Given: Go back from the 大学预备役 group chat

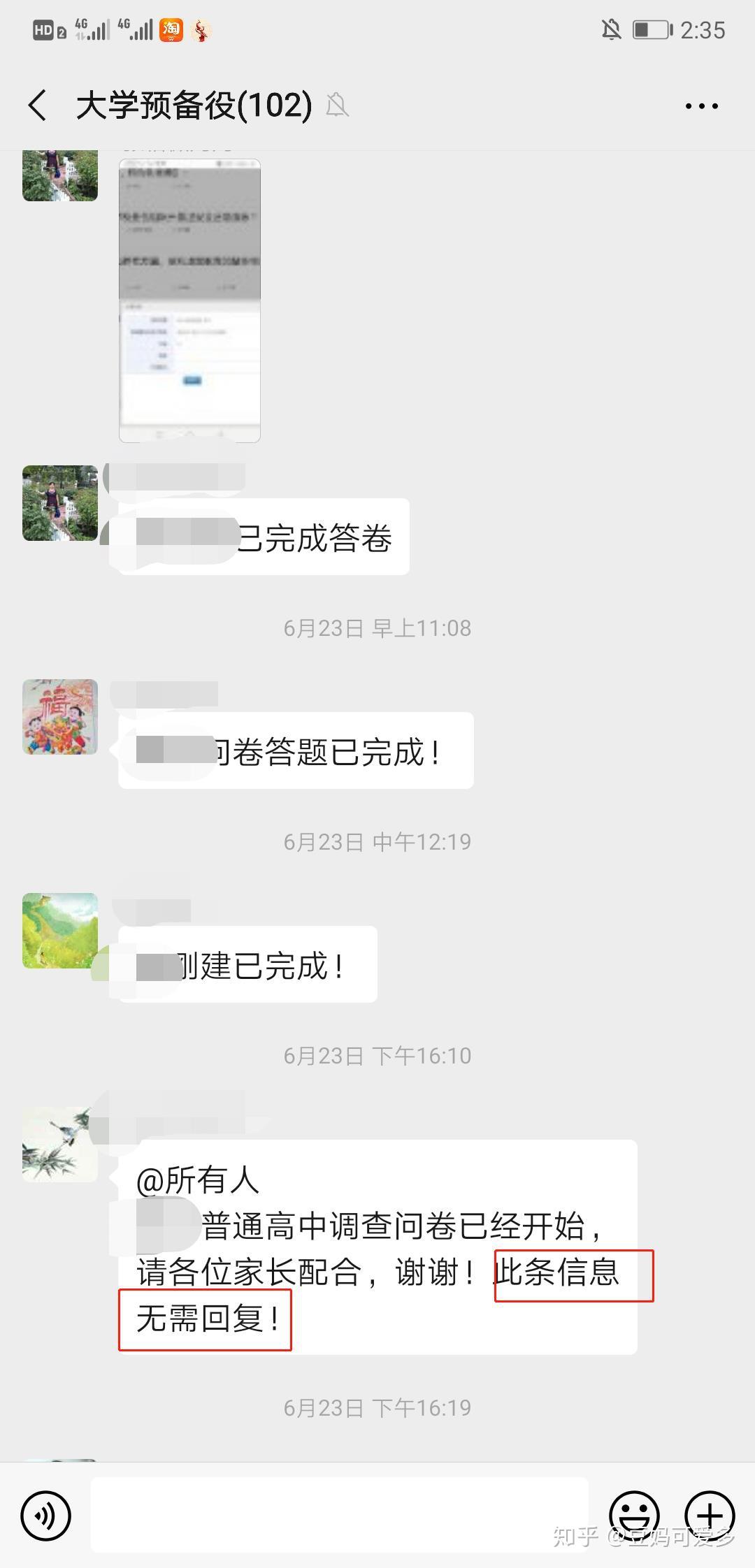Looking at the screenshot, I should click(x=38, y=106).
